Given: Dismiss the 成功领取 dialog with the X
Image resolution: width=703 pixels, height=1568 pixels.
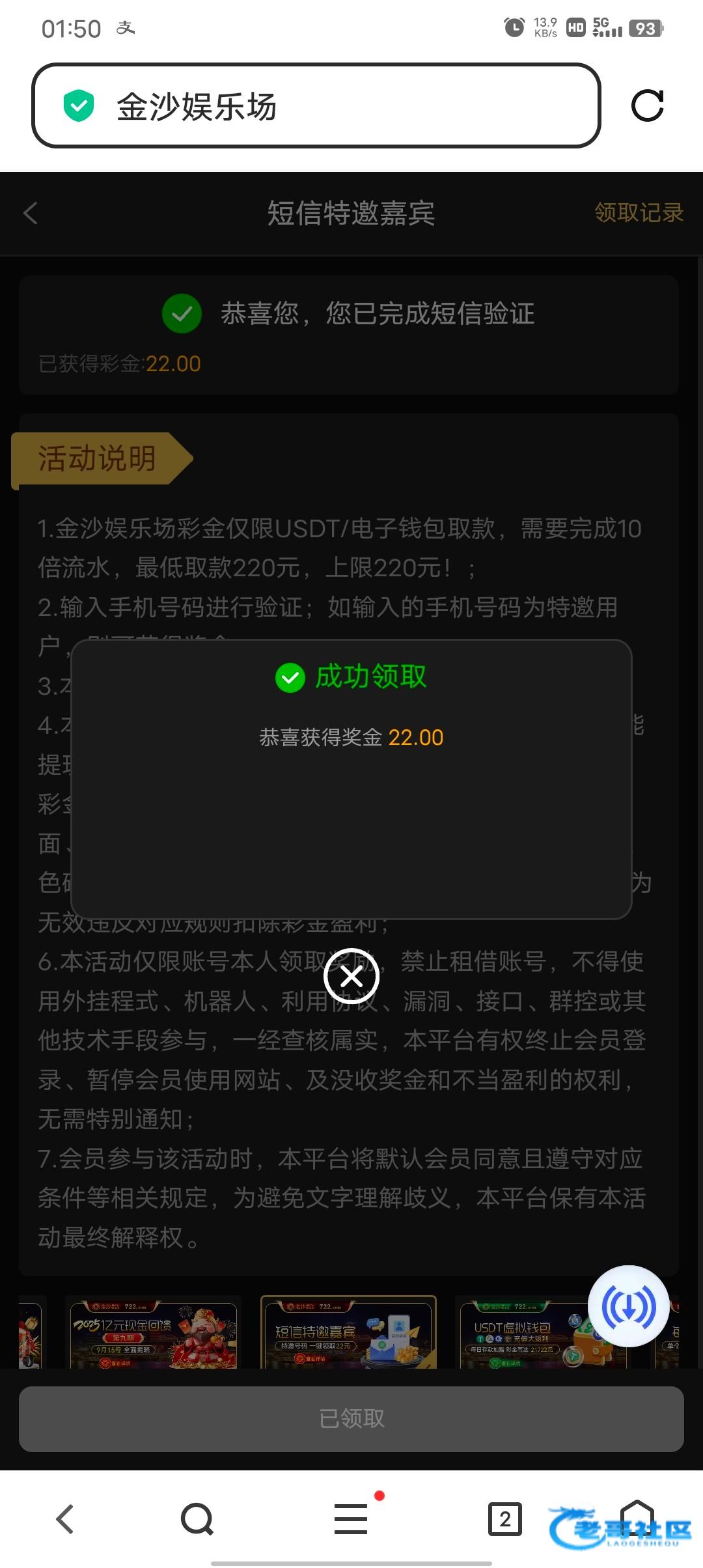Looking at the screenshot, I should pyautogui.click(x=351, y=976).
